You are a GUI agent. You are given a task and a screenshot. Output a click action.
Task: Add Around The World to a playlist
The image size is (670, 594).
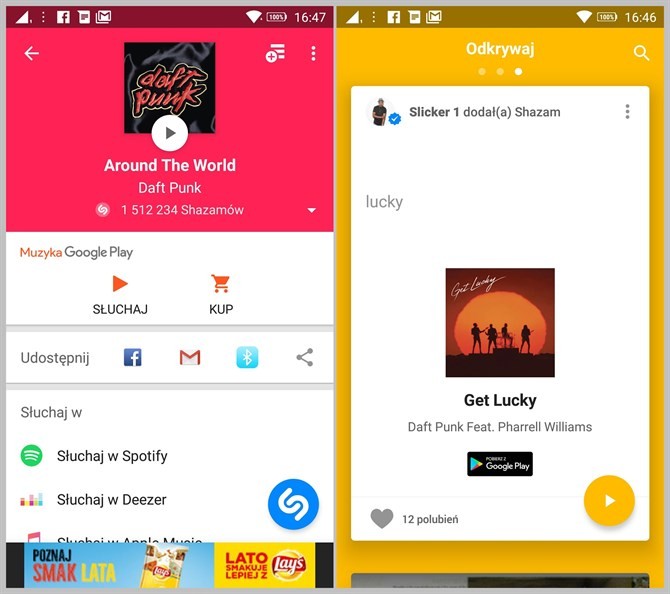[275, 54]
